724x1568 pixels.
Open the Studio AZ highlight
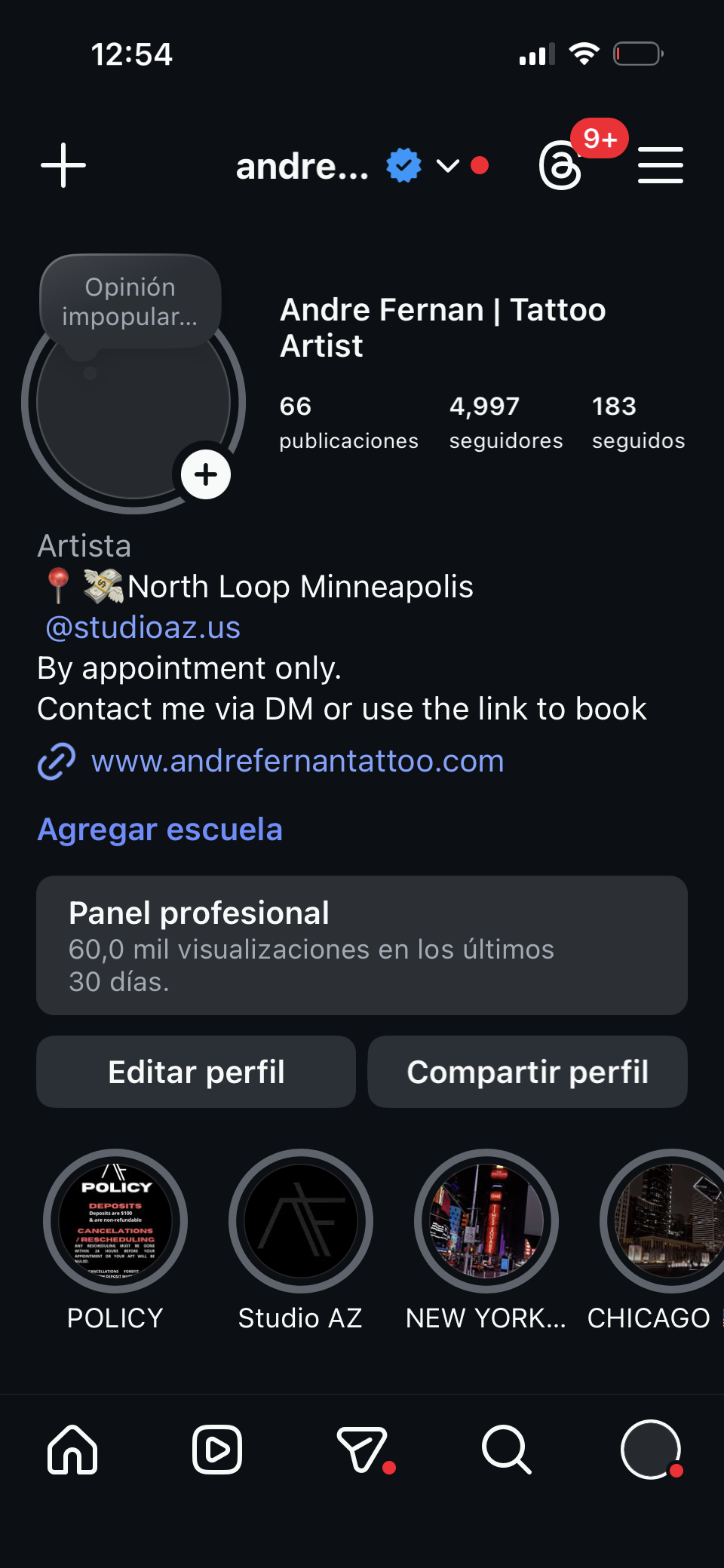point(301,1221)
